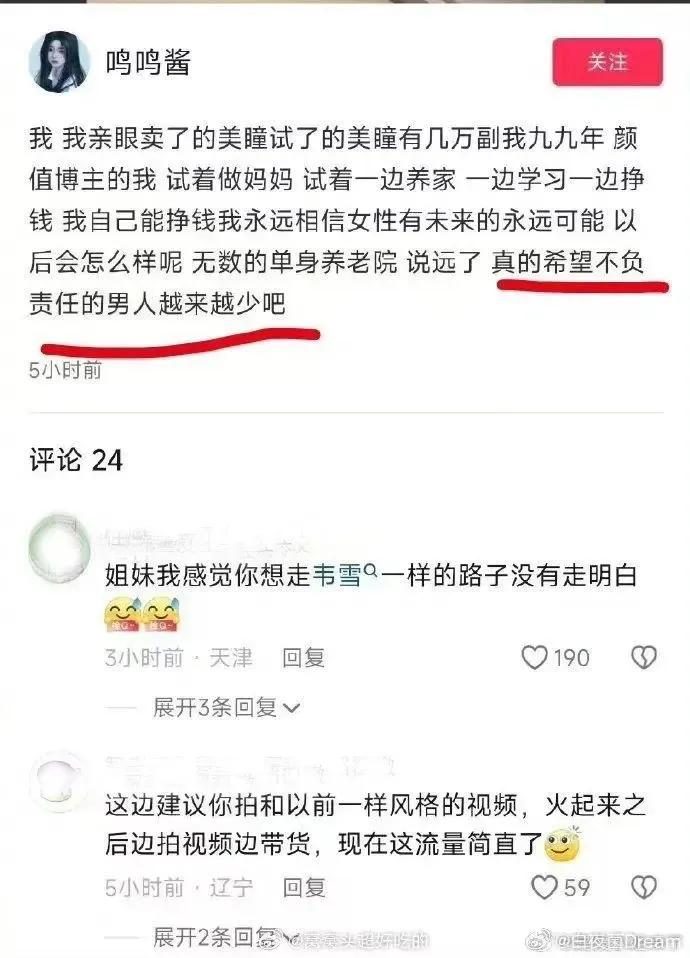The height and width of the screenshot is (958, 690).
Task: Like the comment with 59 likes
Action: pos(544,886)
